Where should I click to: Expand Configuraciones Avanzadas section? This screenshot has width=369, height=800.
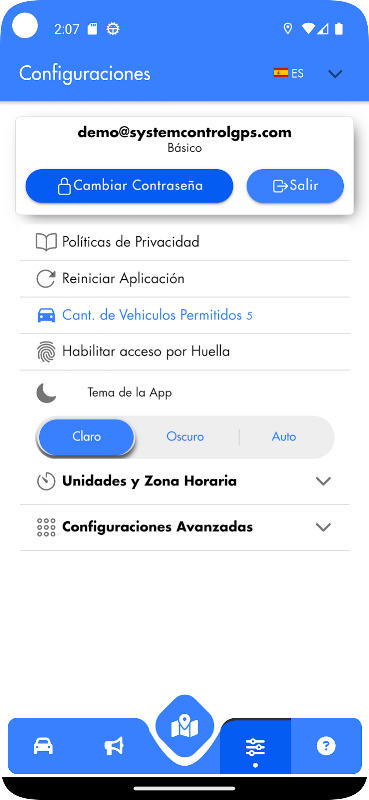click(x=185, y=527)
